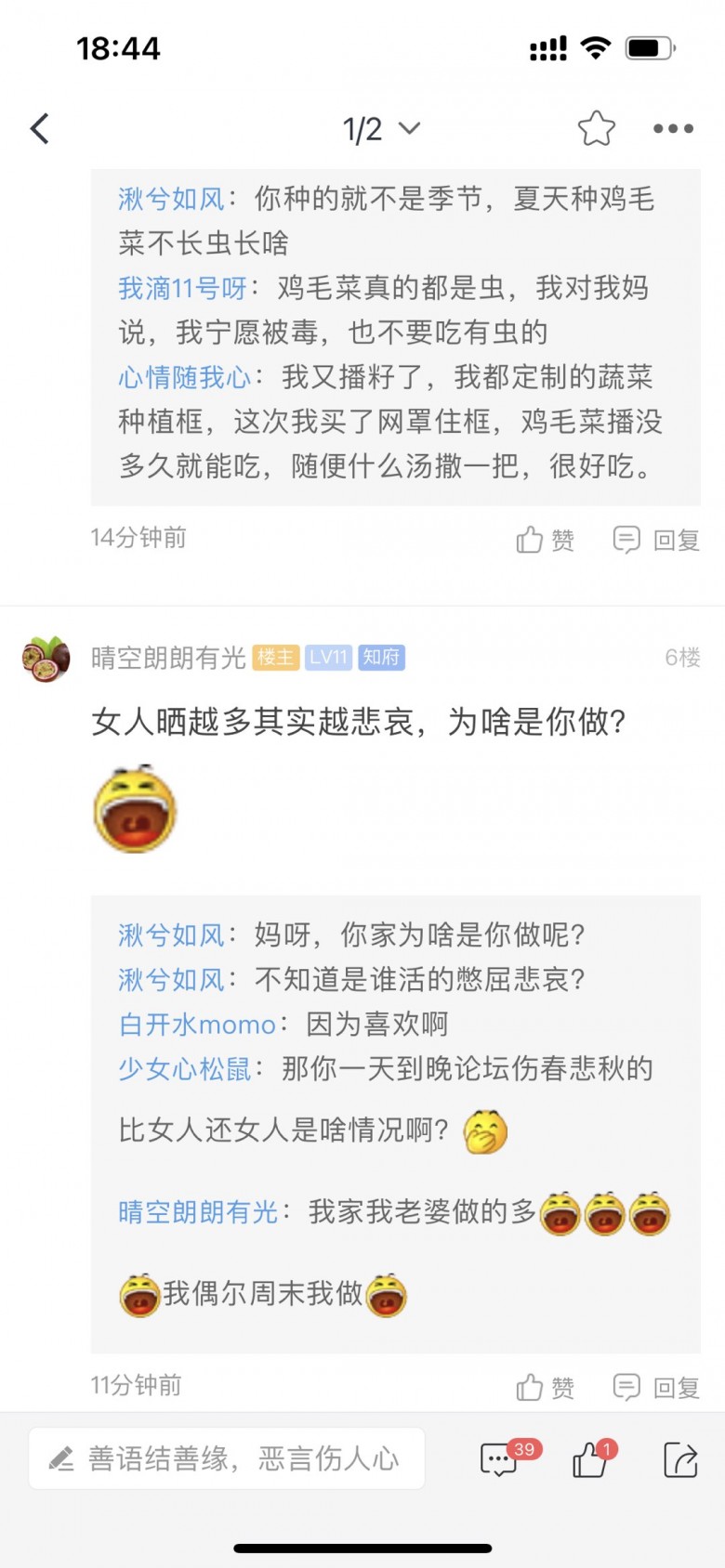Open the three-dot overflow menu

673,129
